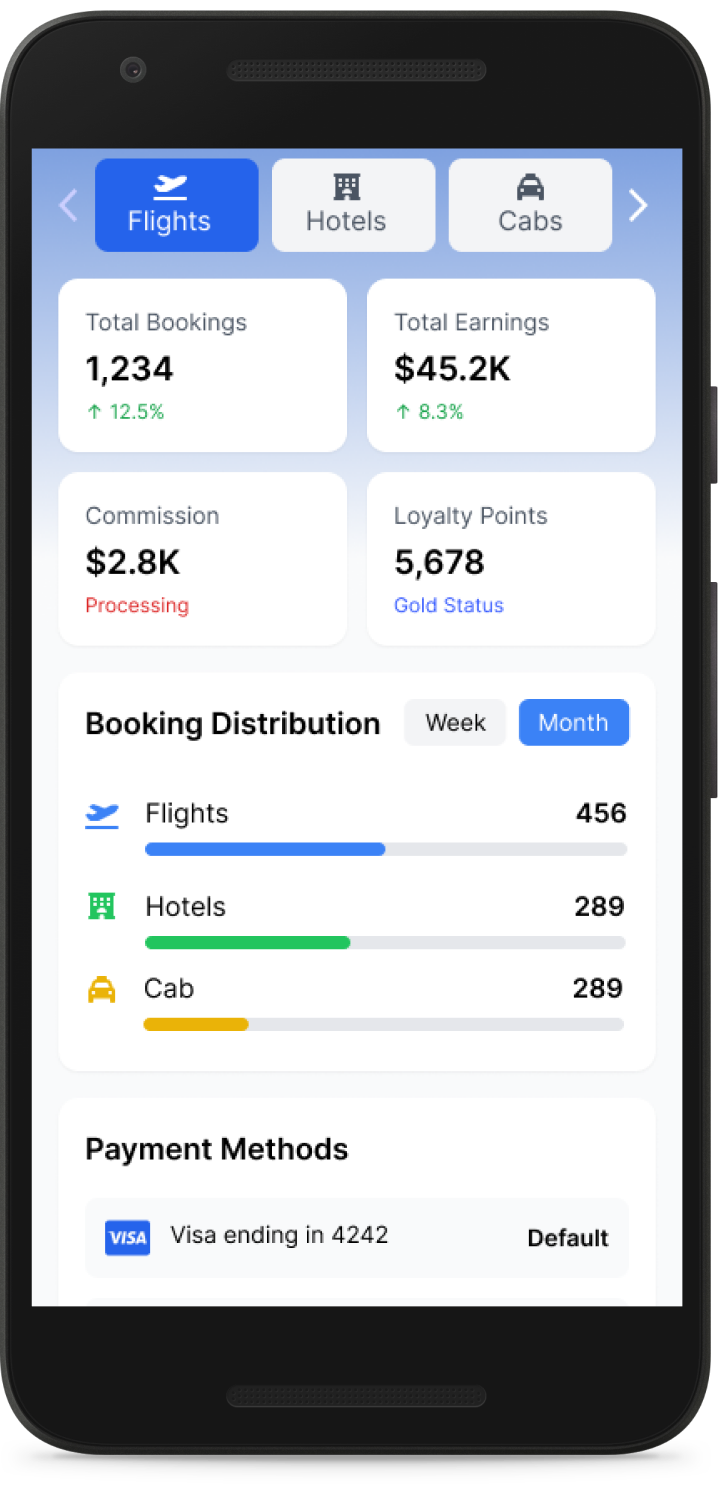Viewport: 718px width, 1495px height.
Task: Tap the left arrow of the category carousel
Action: pyautogui.click(x=68, y=205)
